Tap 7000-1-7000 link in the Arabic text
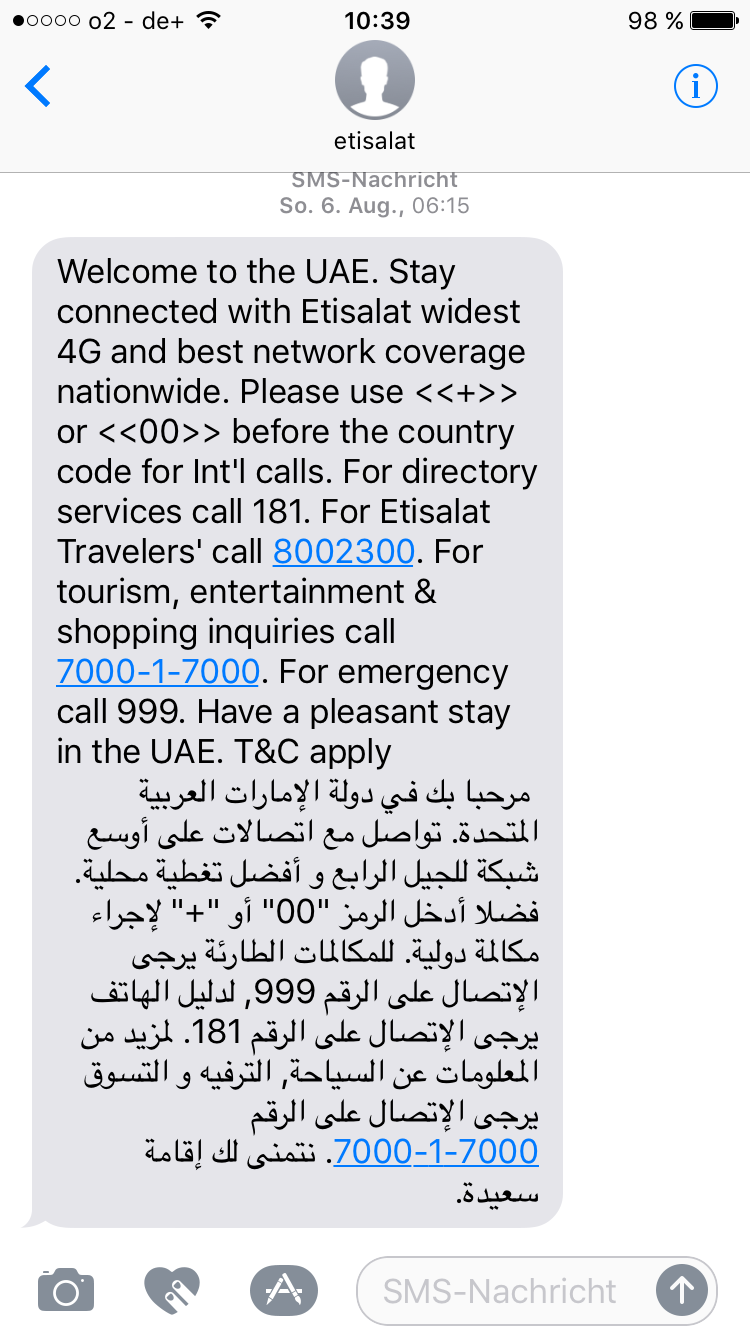 pos(435,1152)
